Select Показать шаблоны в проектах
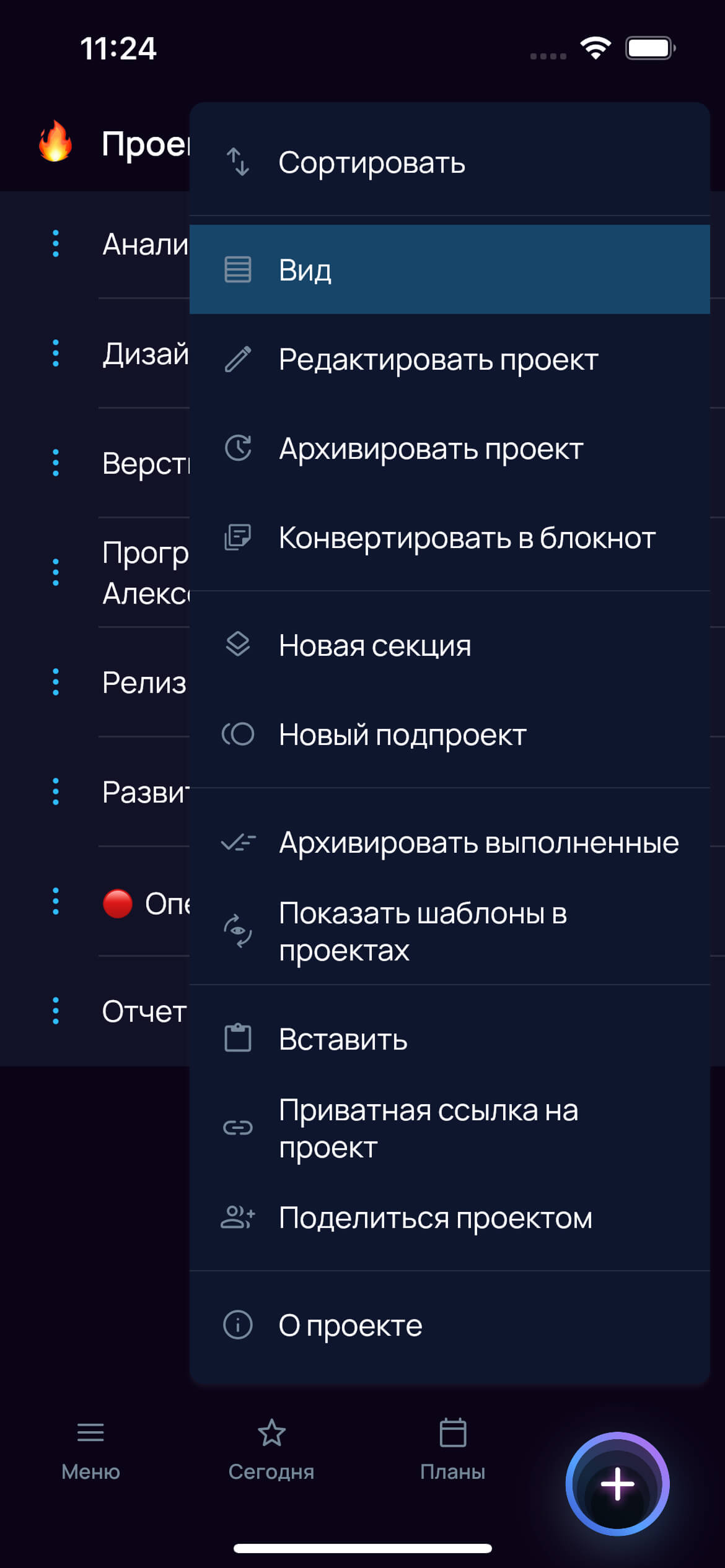The height and width of the screenshot is (1568, 725). (x=449, y=931)
